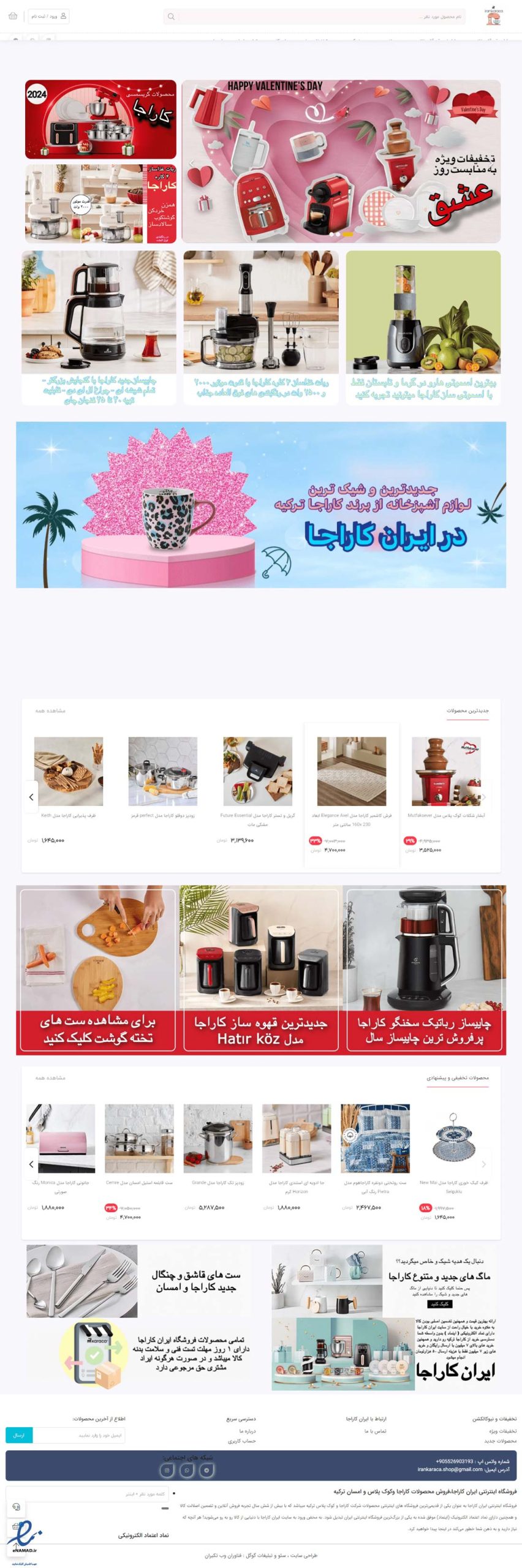This screenshot has height=1568, width=522.
Task: Open the spoon and fork sets banner
Action: (138, 1280)
